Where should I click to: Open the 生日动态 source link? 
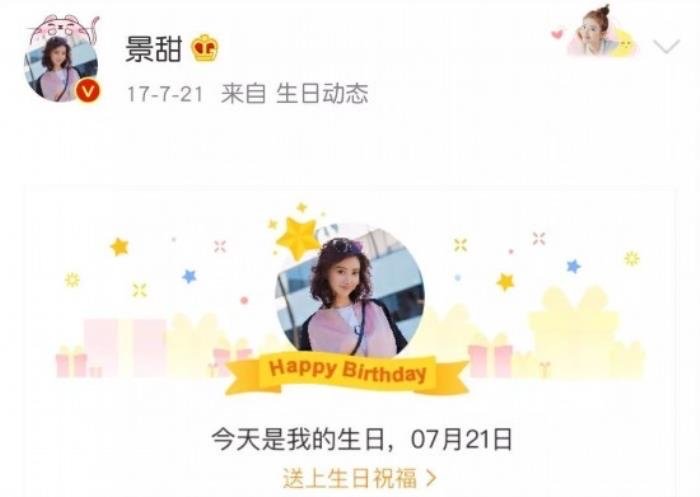coord(321,94)
